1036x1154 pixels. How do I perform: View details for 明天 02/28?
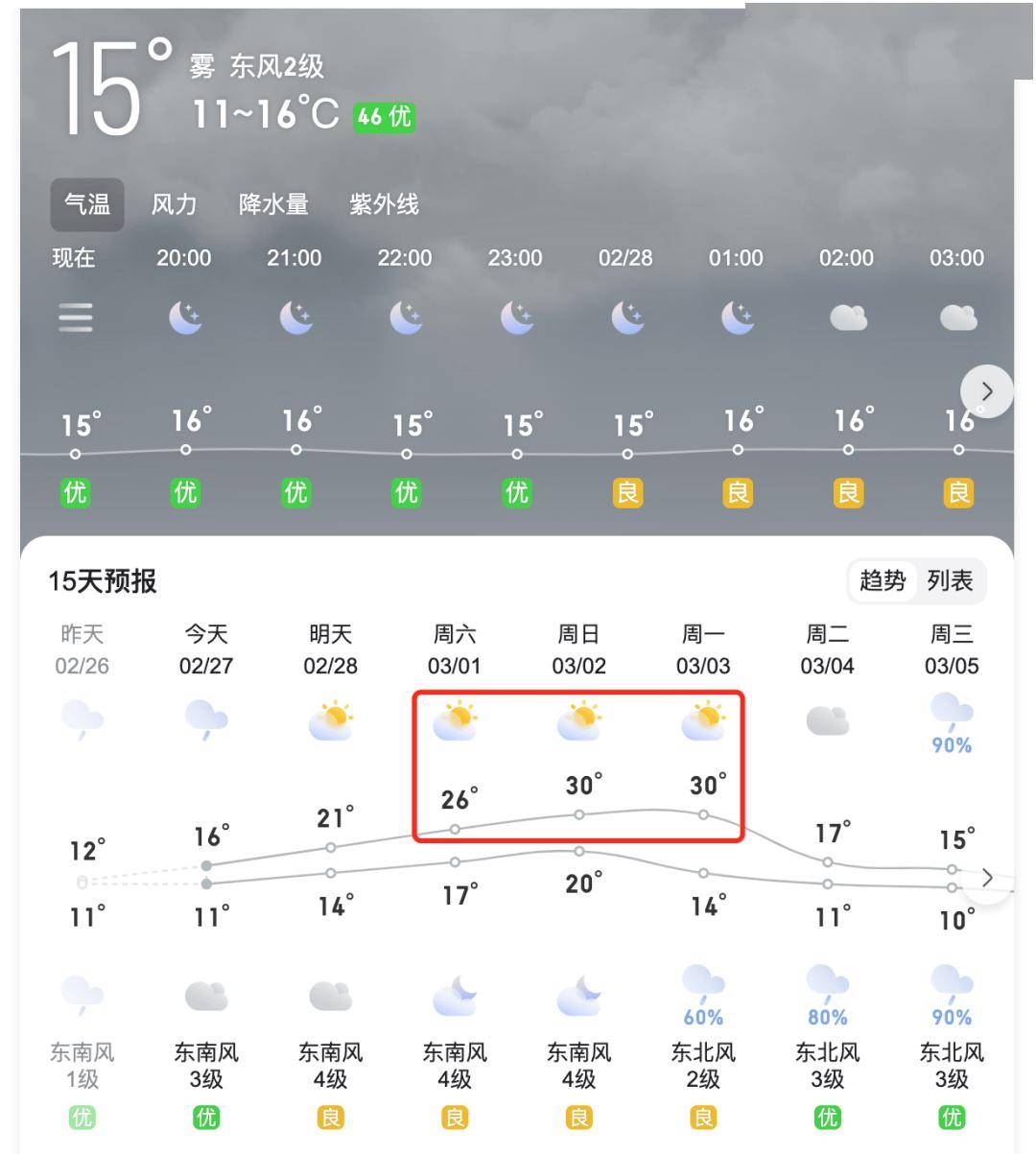click(330, 649)
